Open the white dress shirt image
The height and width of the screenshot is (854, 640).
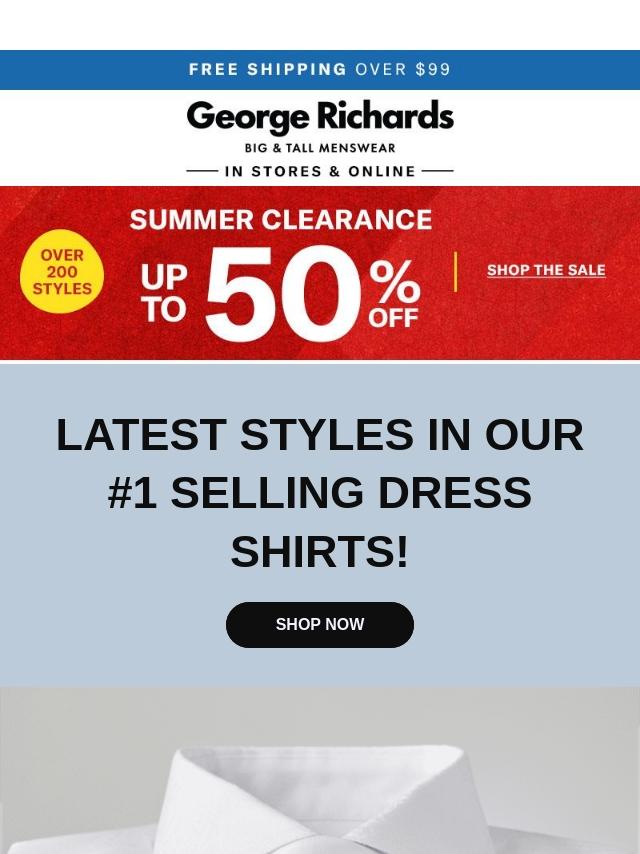pos(320,780)
